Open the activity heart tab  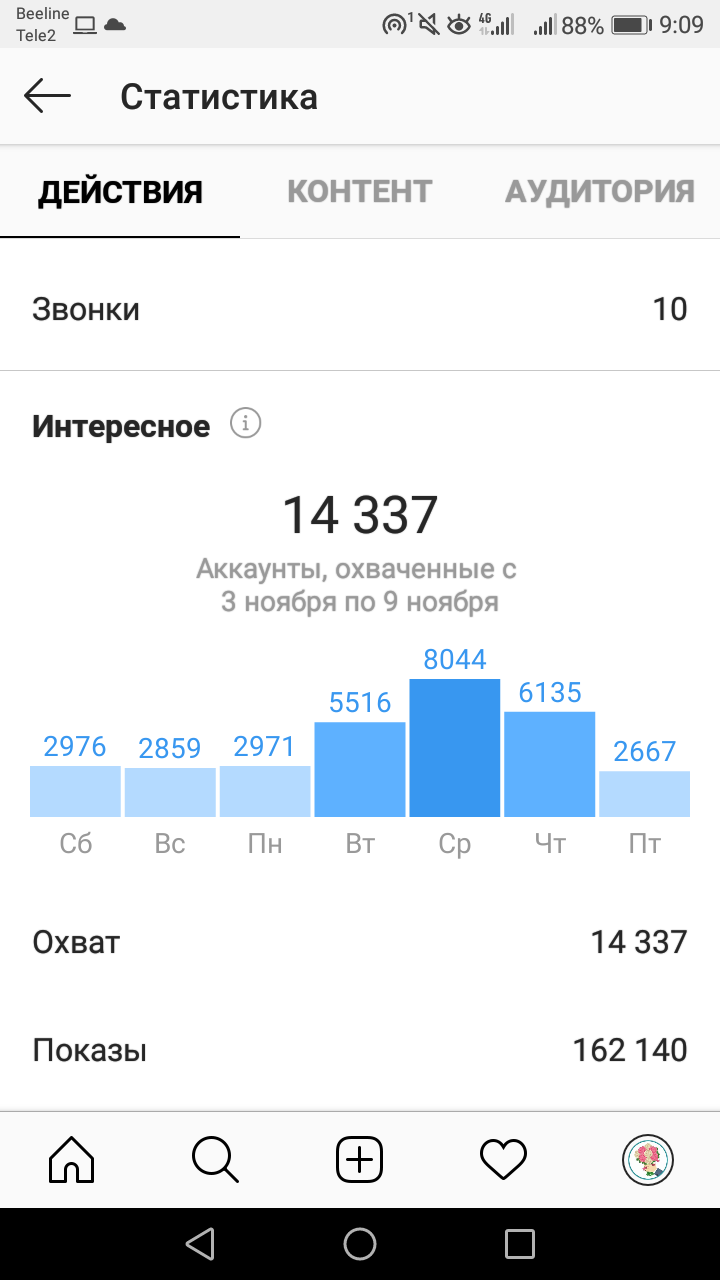pyautogui.click(x=503, y=1160)
